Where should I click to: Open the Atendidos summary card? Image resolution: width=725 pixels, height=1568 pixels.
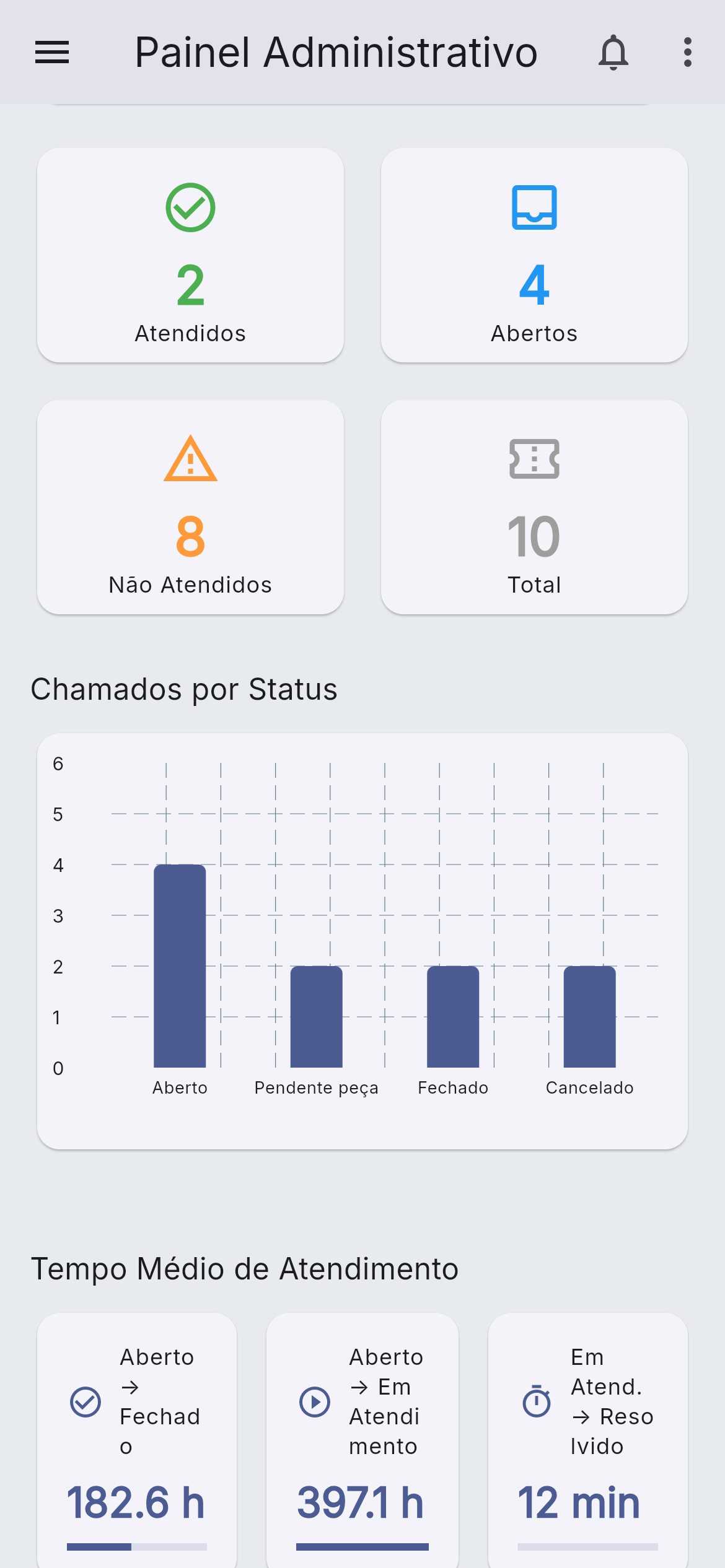190,255
